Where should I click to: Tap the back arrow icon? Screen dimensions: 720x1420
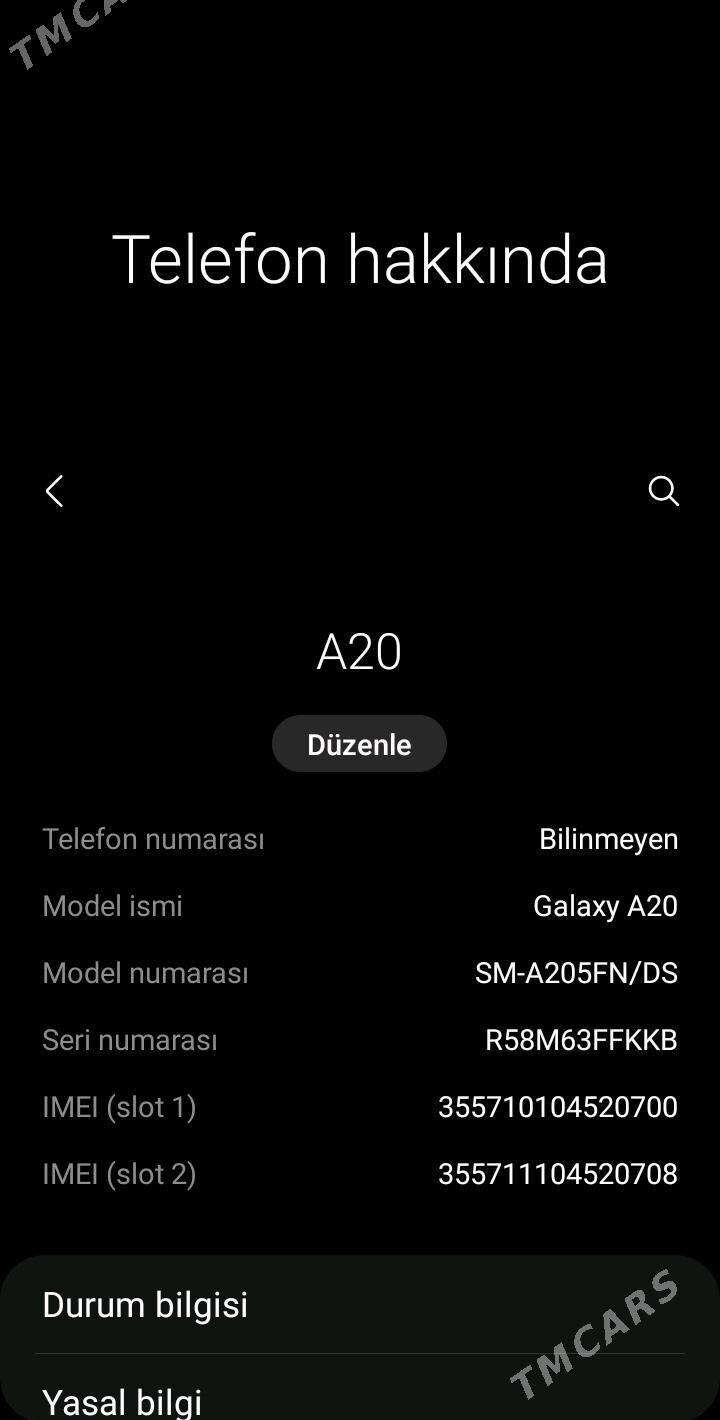point(54,491)
